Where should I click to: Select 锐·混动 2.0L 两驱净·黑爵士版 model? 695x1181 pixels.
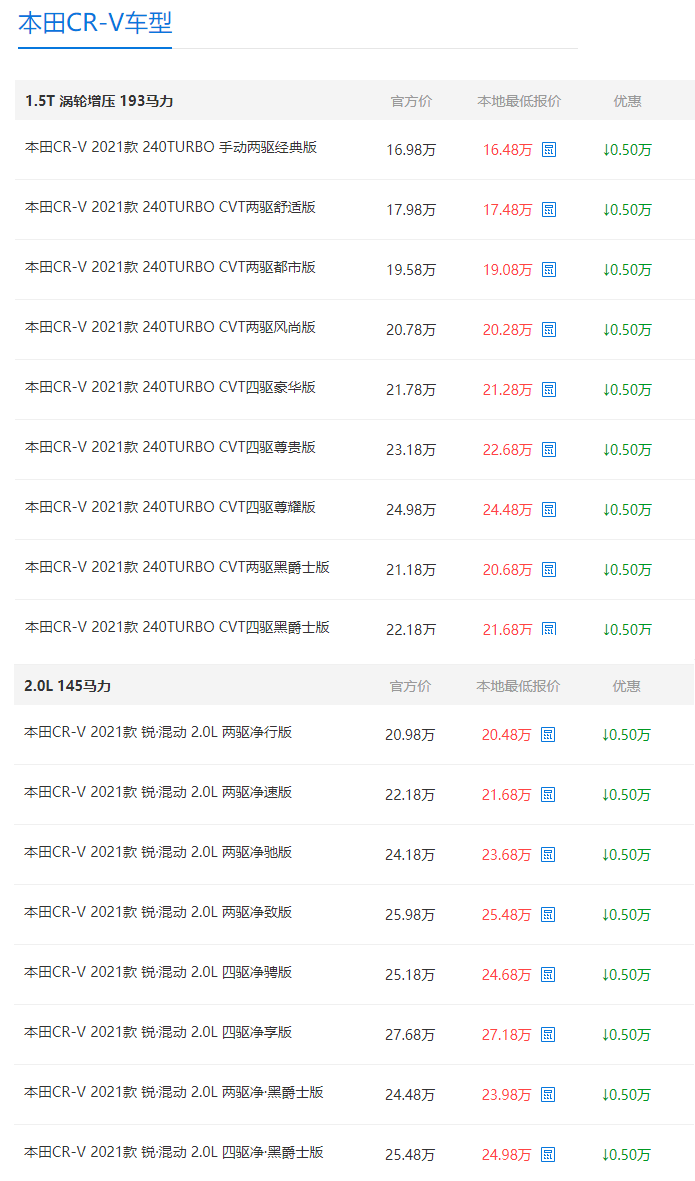point(174,1093)
